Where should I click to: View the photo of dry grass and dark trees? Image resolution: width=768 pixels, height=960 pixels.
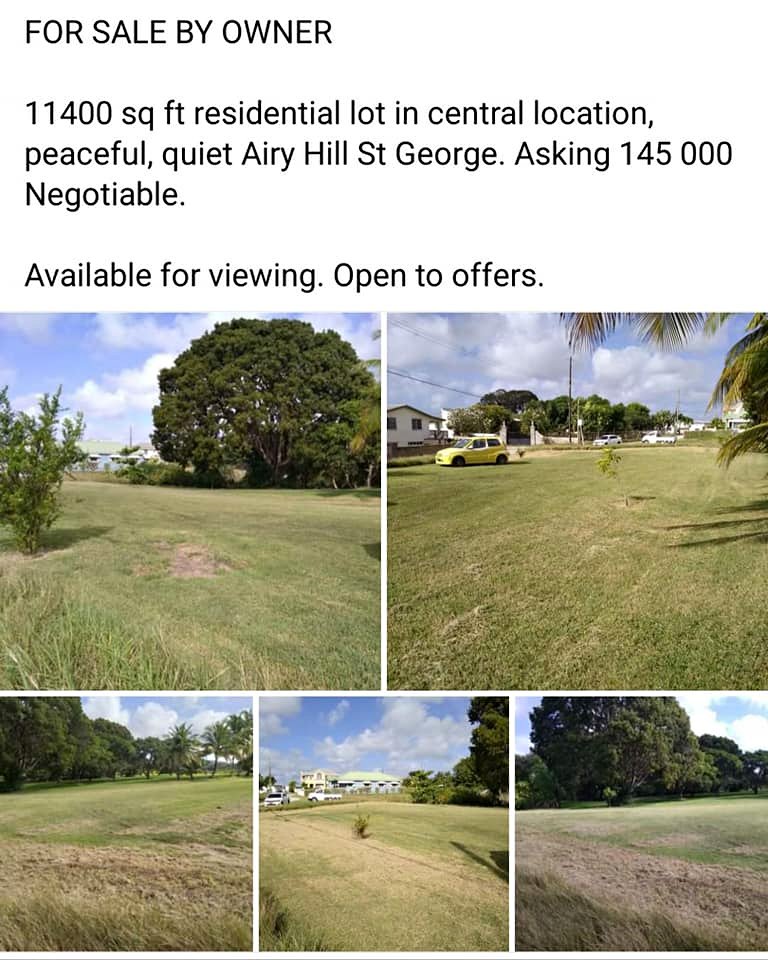click(x=641, y=823)
